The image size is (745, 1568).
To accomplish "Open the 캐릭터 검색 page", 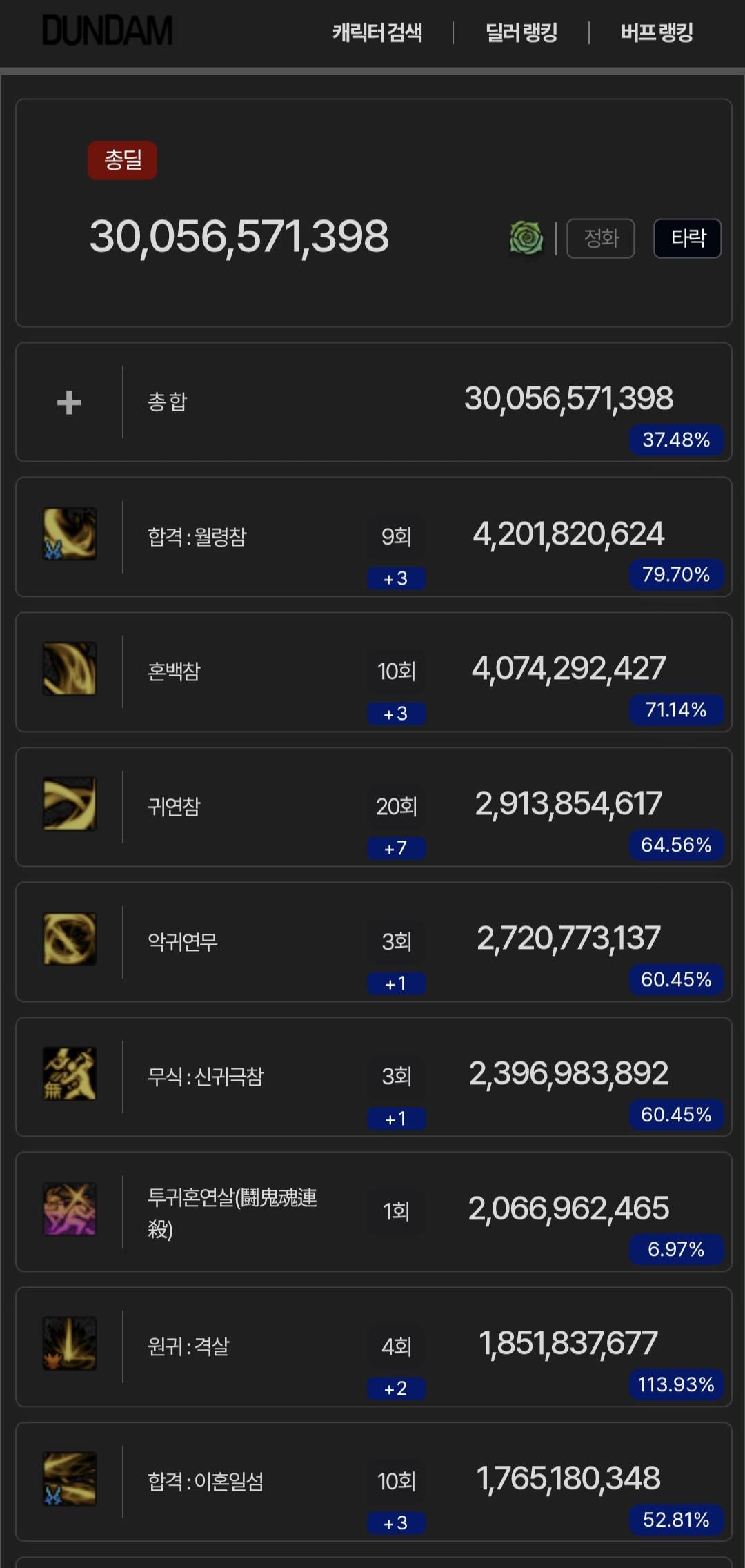I will coord(377,32).
